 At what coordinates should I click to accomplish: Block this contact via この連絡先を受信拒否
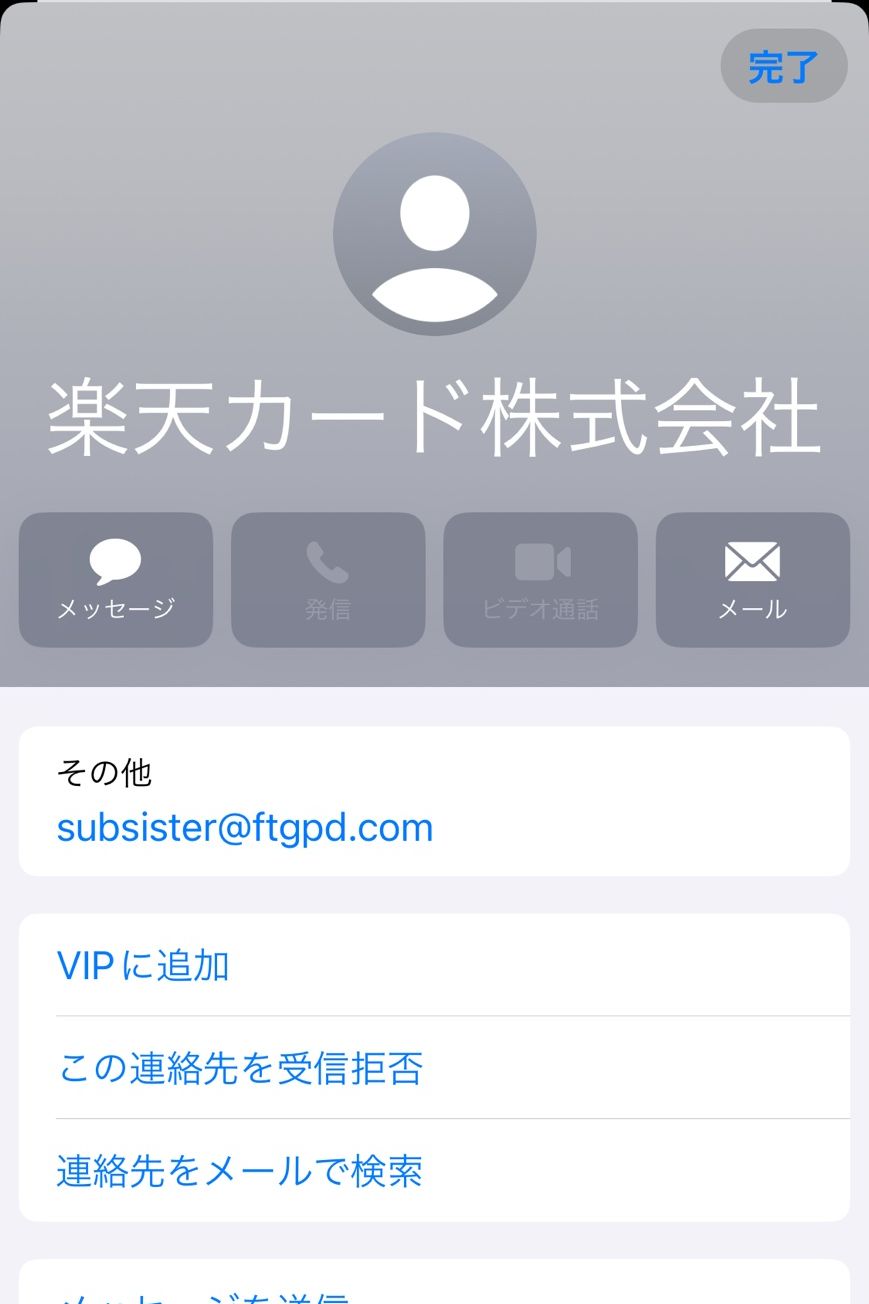coord(240,1068)
